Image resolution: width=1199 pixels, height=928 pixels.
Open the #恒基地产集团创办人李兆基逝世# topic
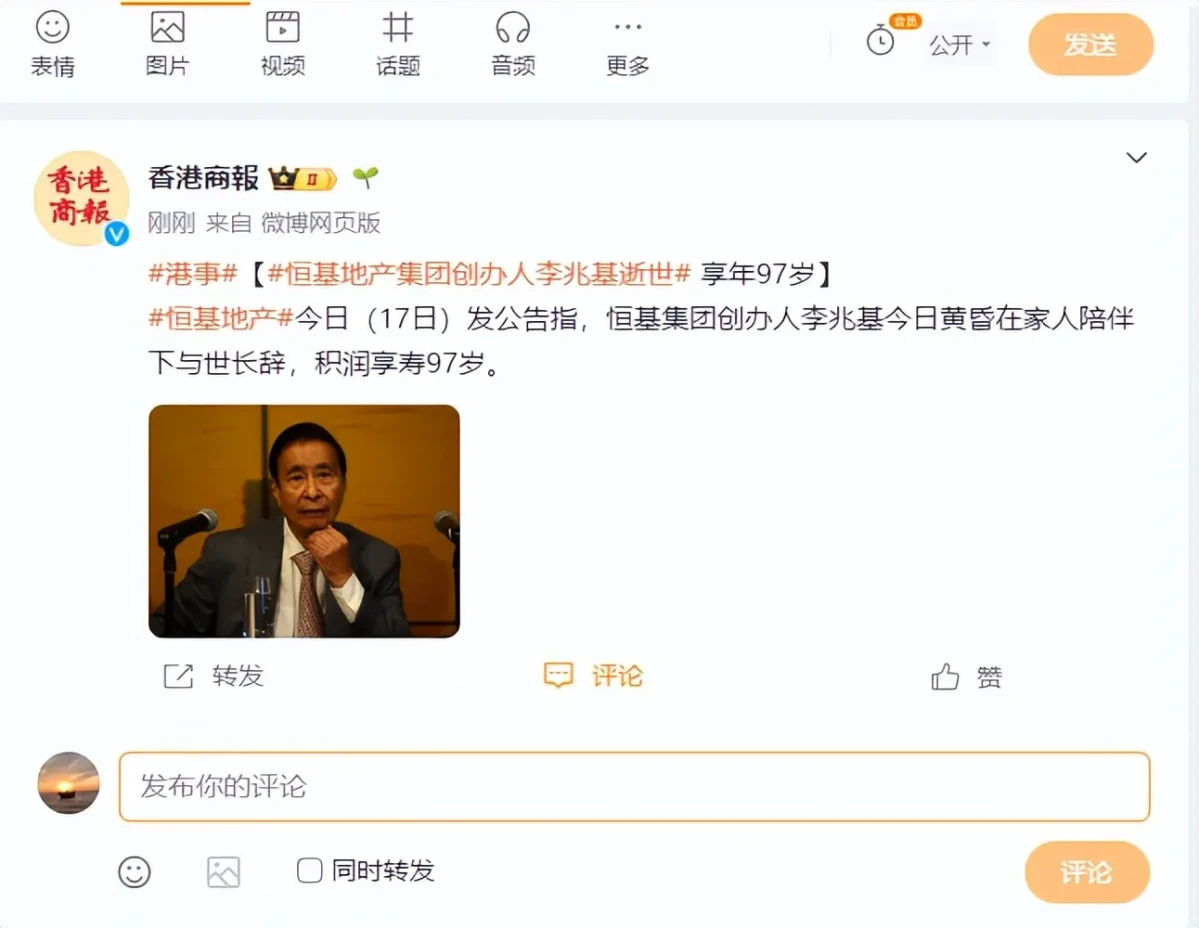[x=479, y=272]
